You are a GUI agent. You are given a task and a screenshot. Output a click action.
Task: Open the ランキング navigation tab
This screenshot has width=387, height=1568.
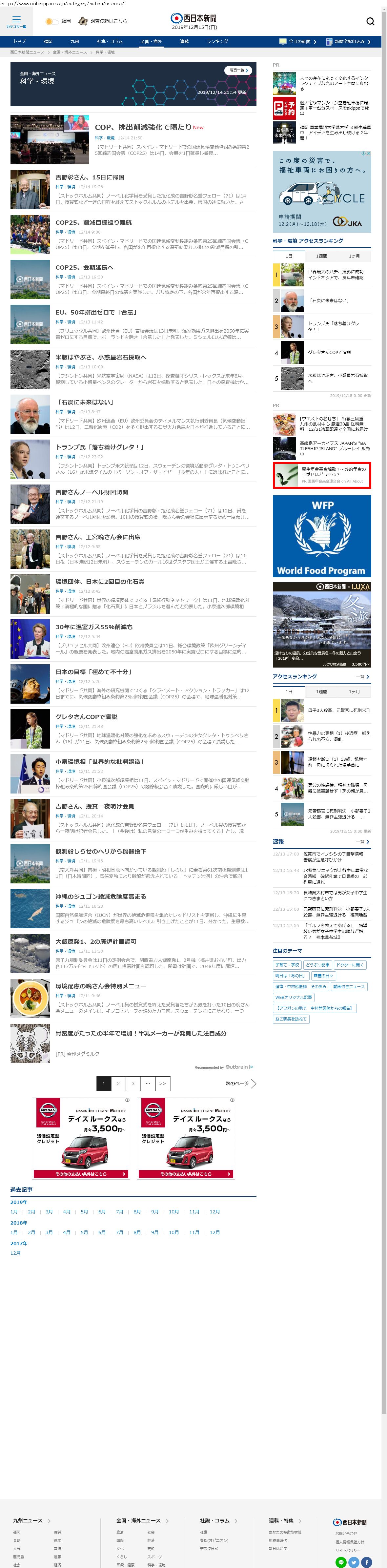[217, 41]
